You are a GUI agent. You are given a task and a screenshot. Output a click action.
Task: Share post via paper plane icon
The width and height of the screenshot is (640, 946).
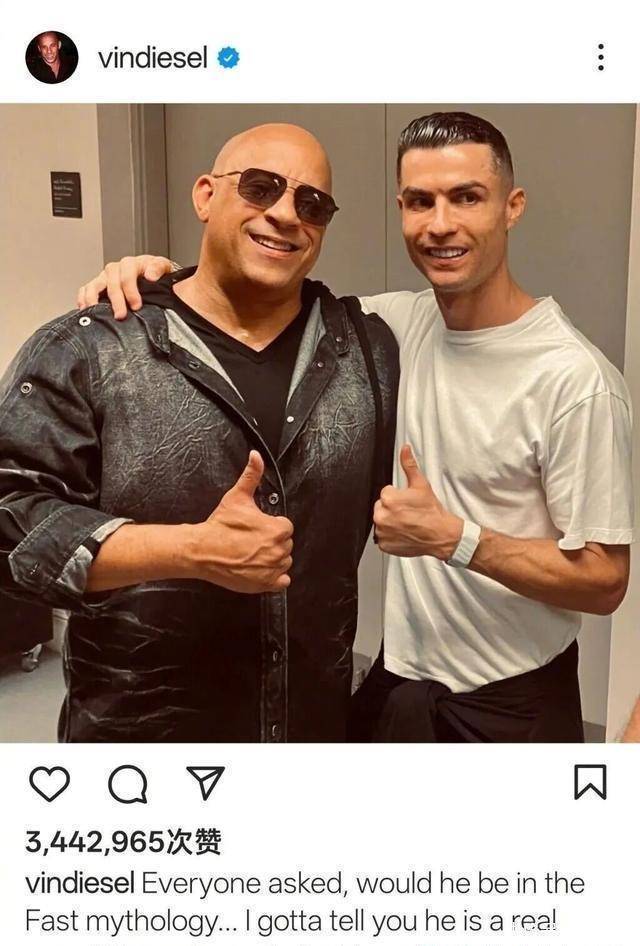pos(205,783)
